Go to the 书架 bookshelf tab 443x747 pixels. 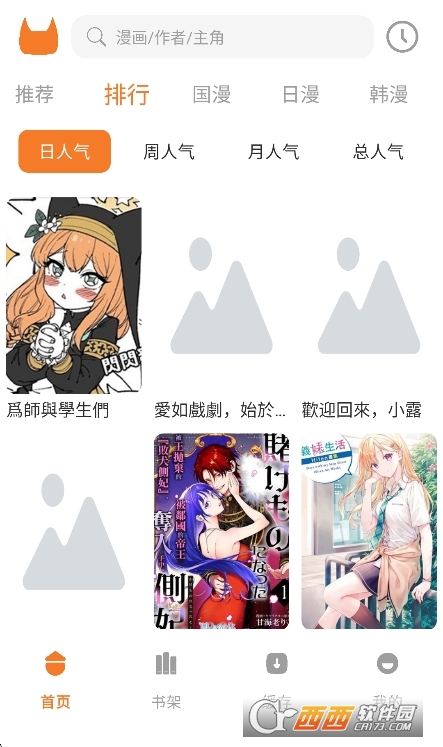166,679
